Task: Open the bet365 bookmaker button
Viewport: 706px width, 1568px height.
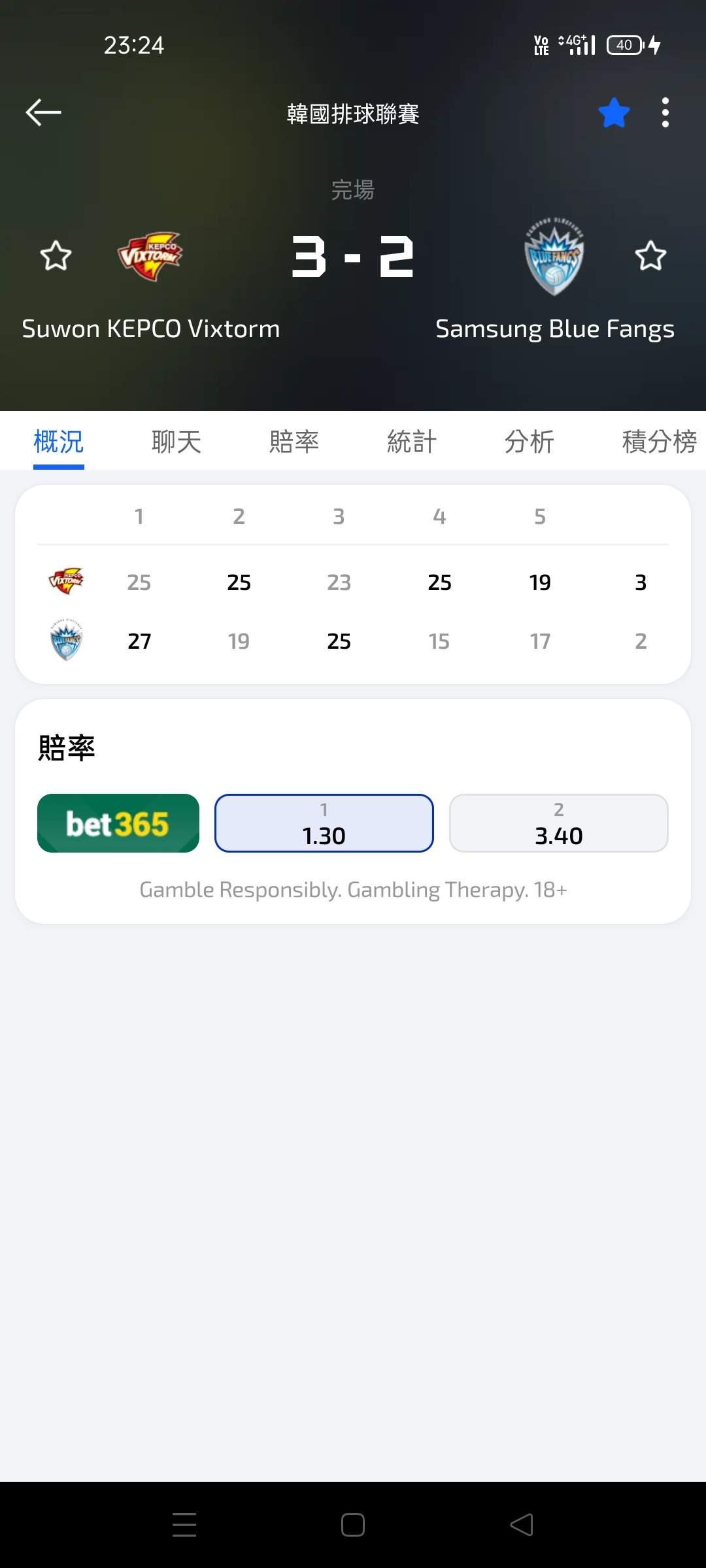Action: tap(118, 823)
